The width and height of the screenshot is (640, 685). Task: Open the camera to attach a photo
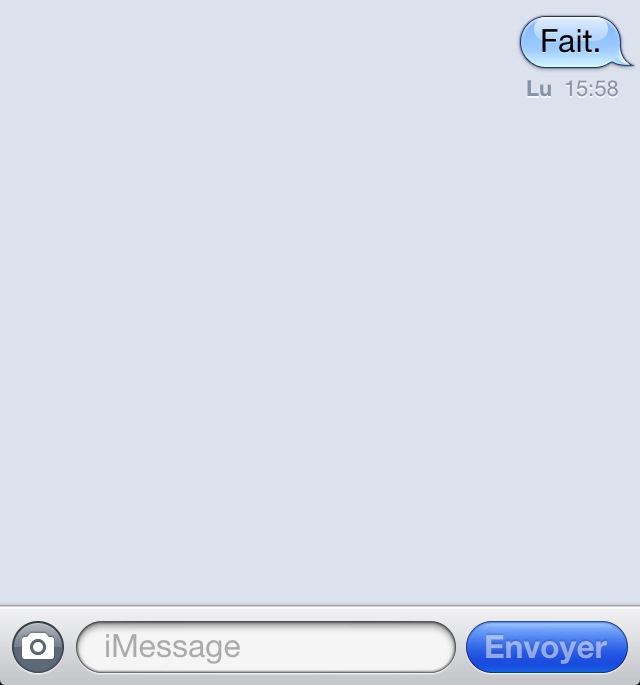[38, 647]
